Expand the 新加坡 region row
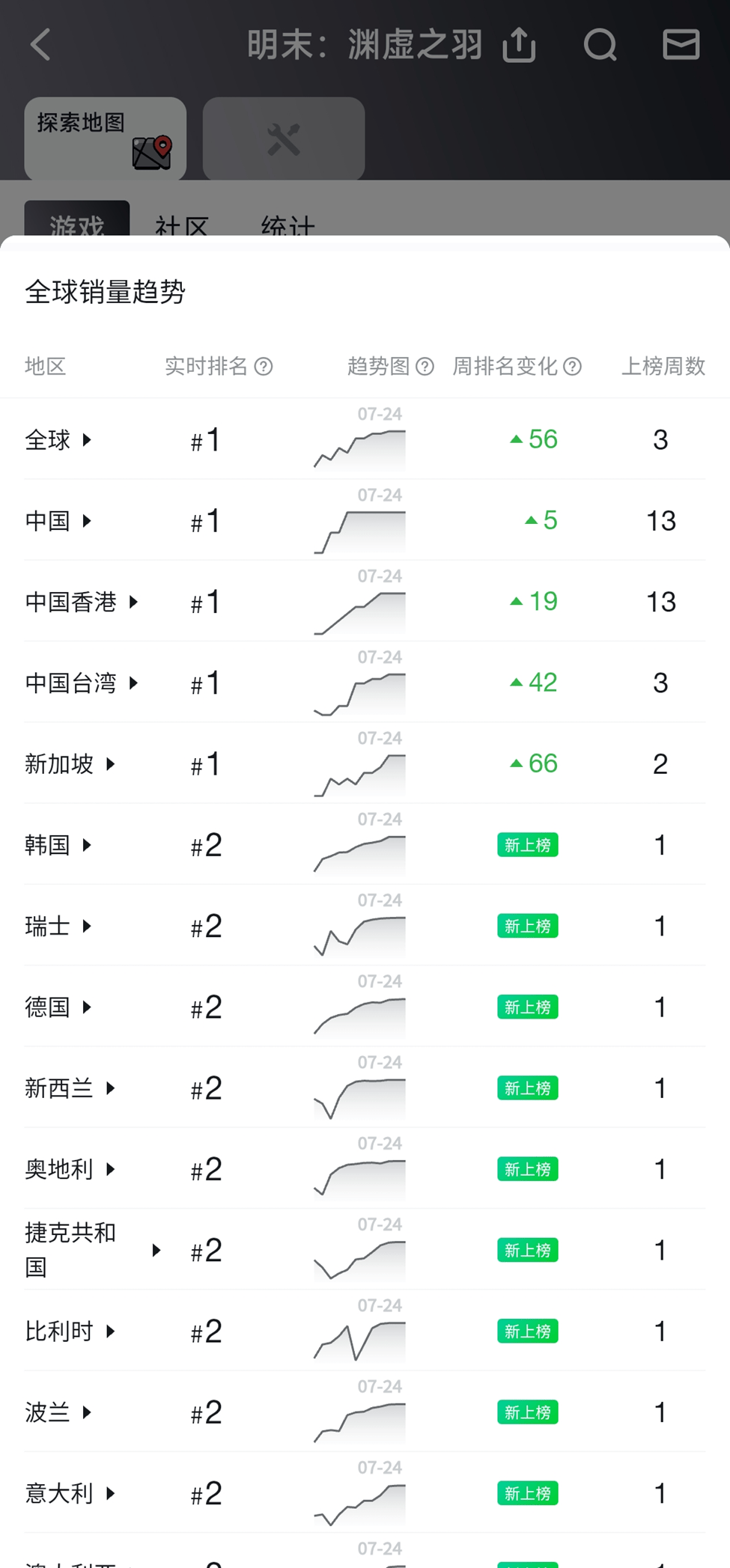 coord(110,764)
